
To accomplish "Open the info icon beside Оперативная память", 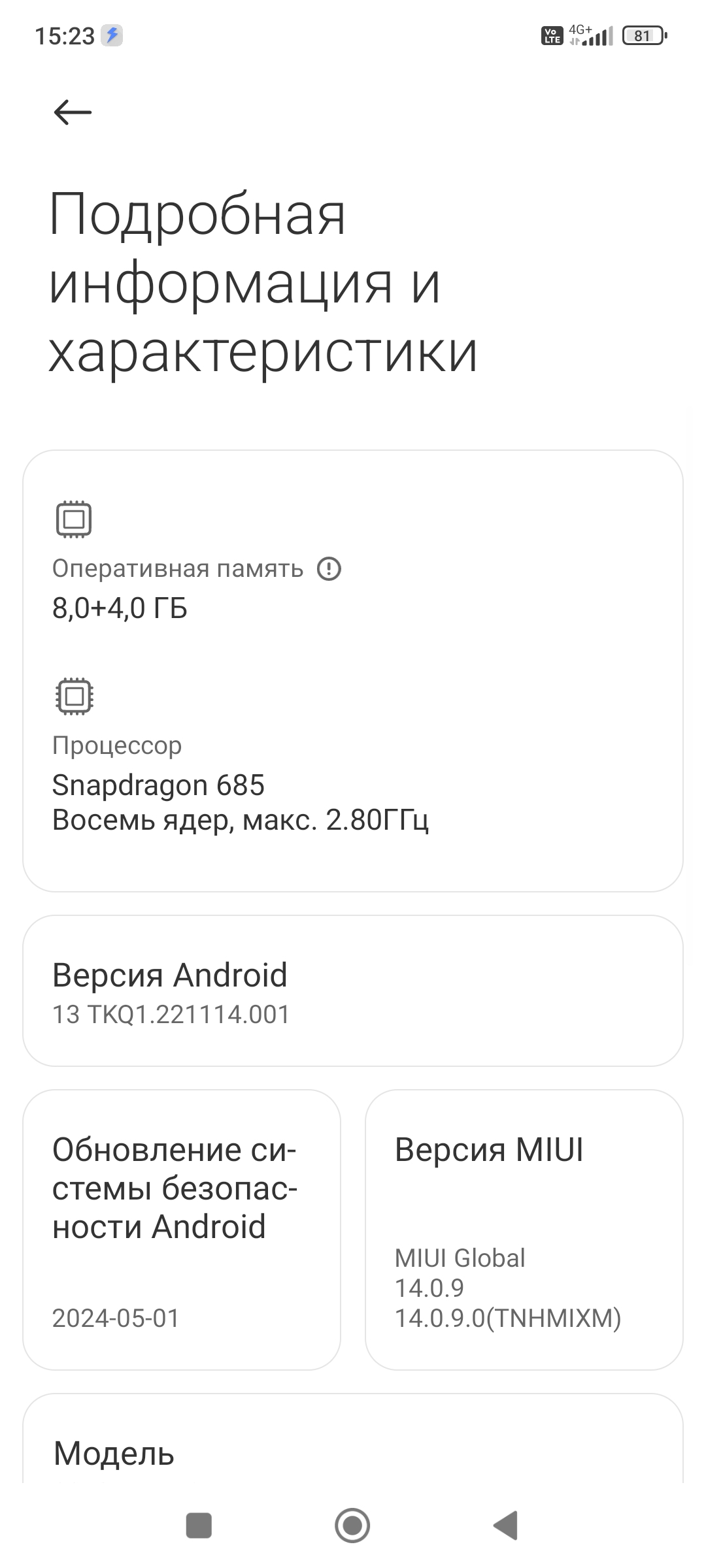I will (329, 569).
